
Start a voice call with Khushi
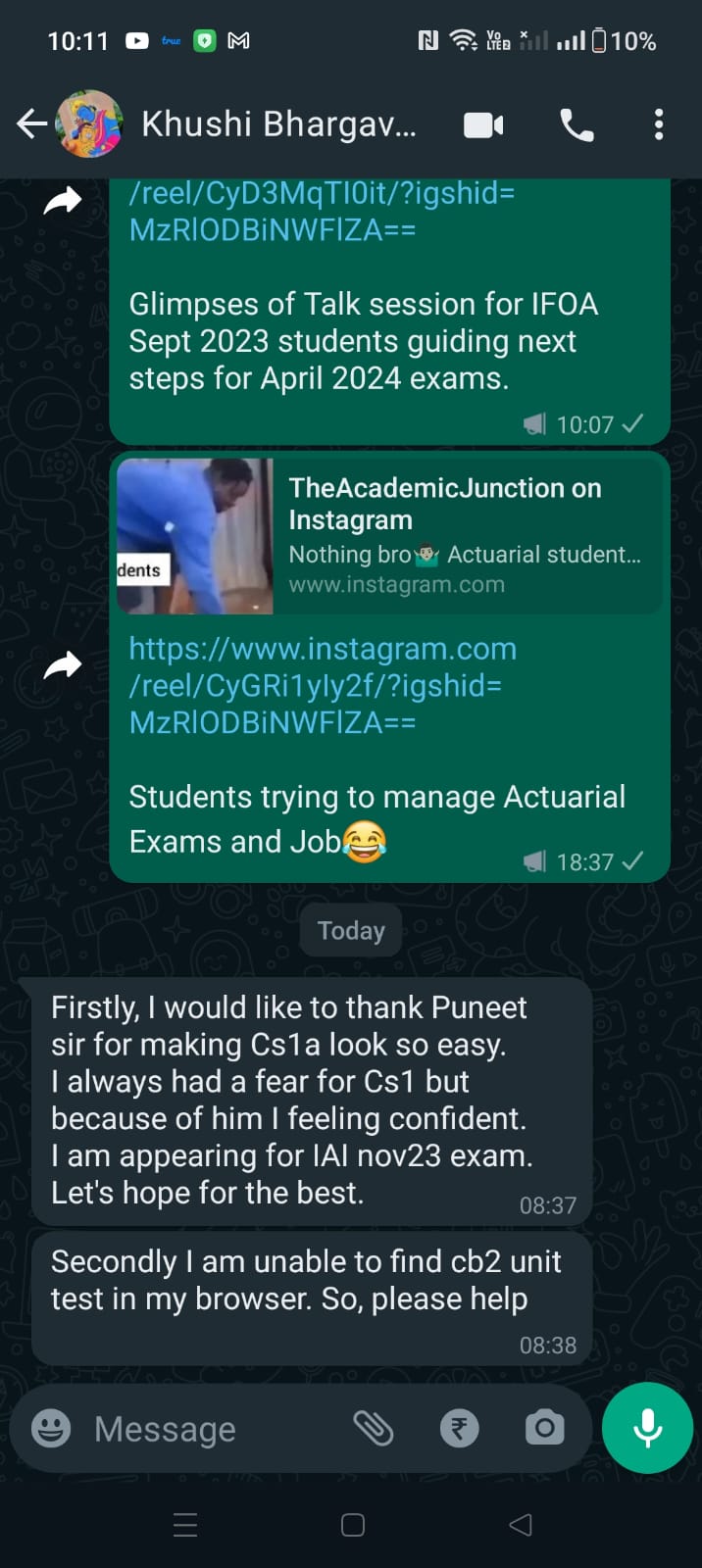click(577, 125)
